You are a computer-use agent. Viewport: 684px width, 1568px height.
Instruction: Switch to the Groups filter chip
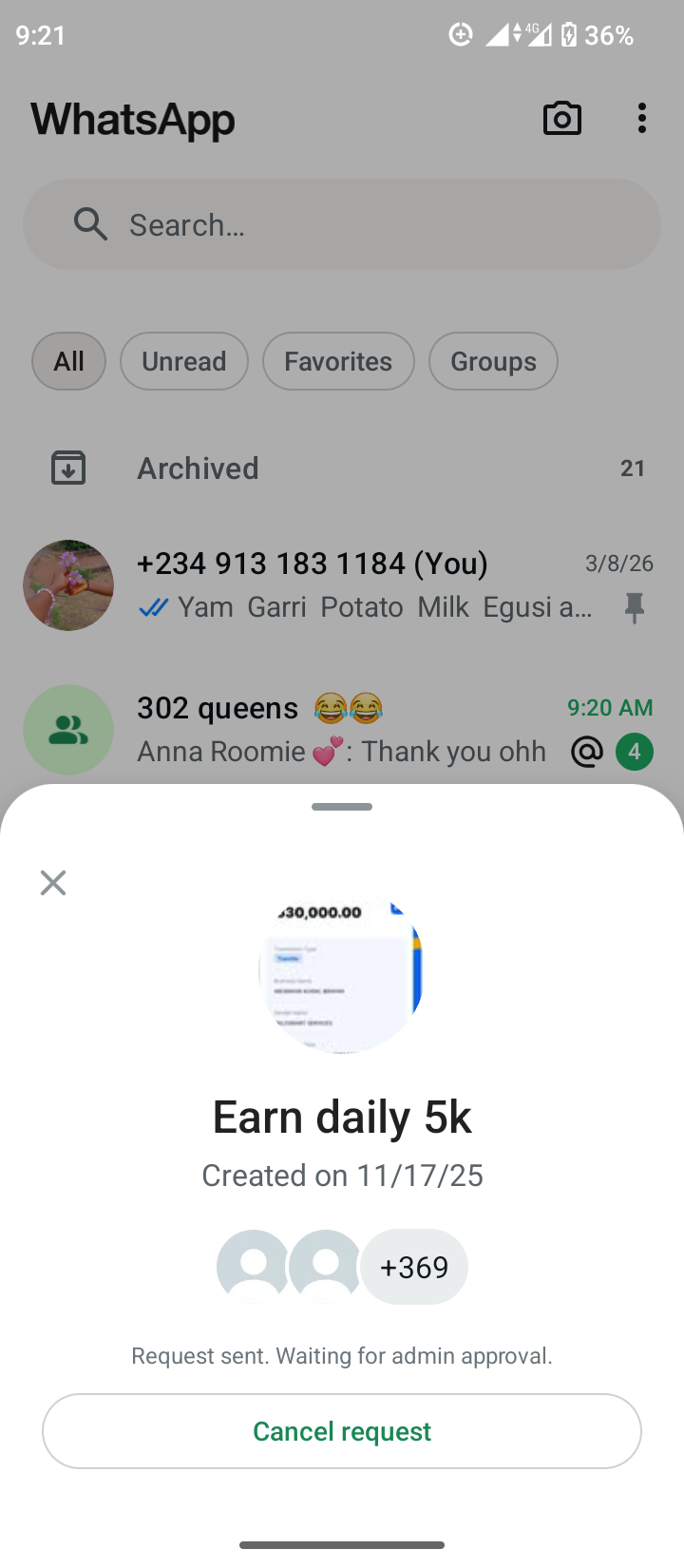click(493, 361)
